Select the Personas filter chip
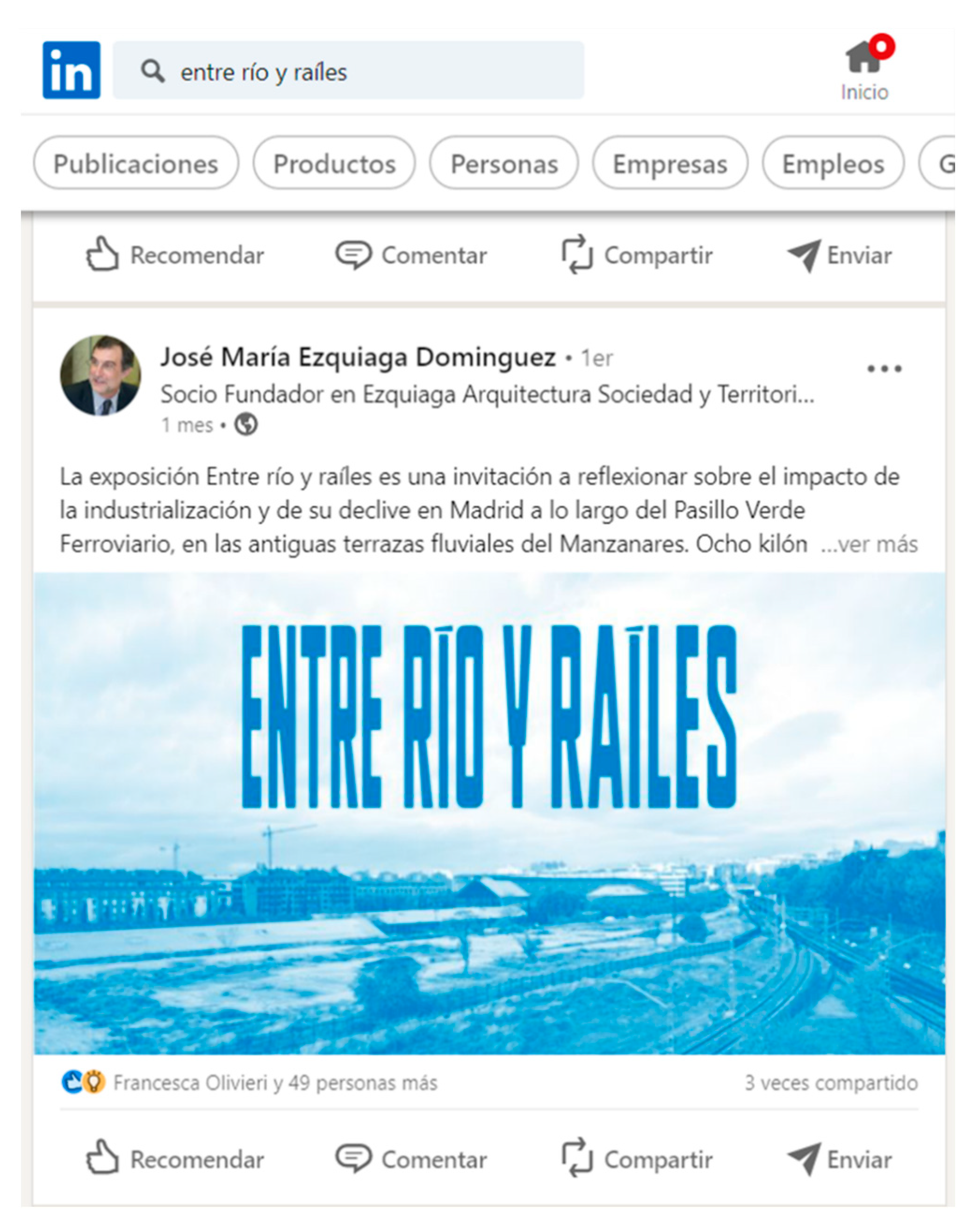 504,163
